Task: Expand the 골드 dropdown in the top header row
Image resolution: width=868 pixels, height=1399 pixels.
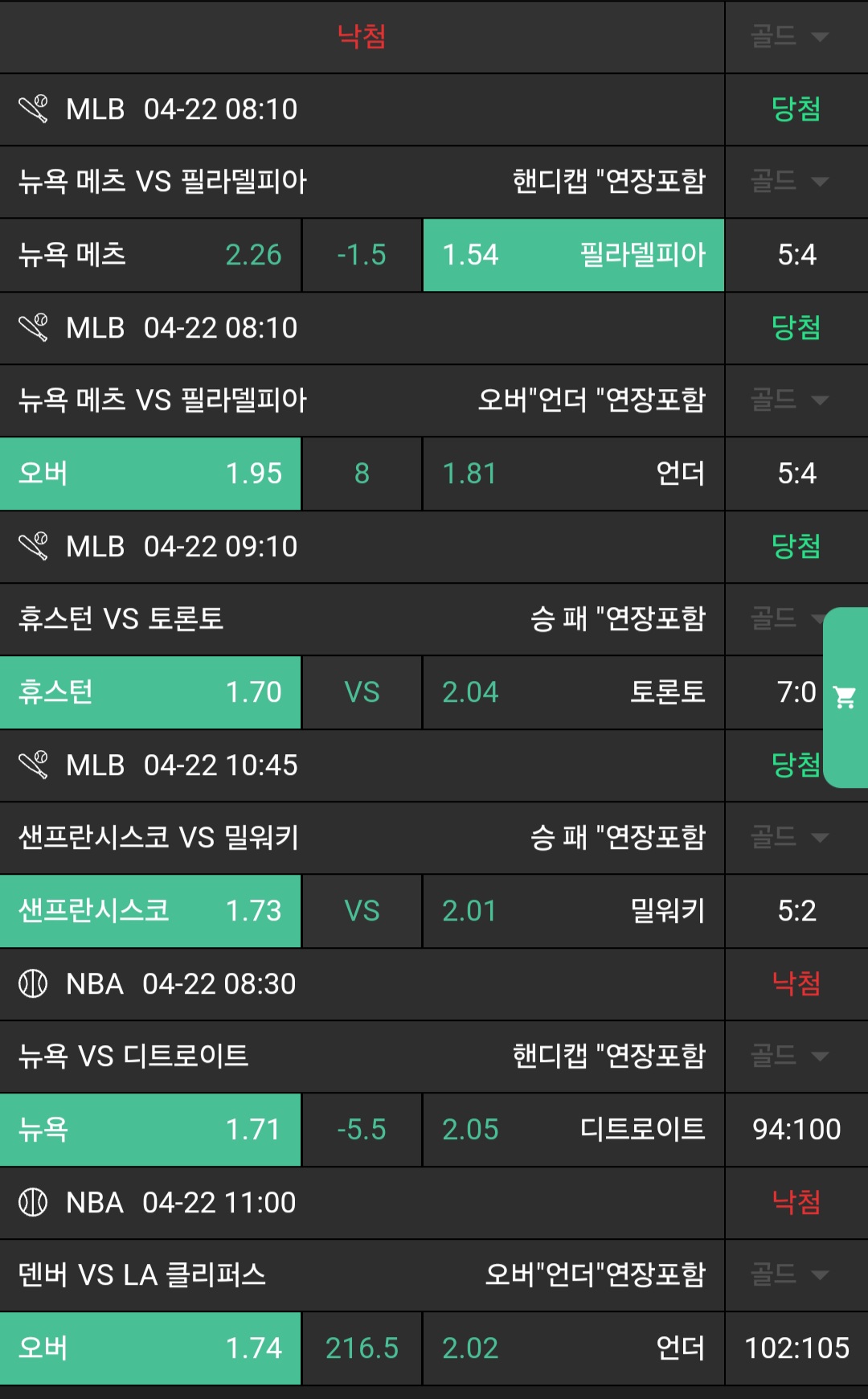Action: [x=789, y=37]
